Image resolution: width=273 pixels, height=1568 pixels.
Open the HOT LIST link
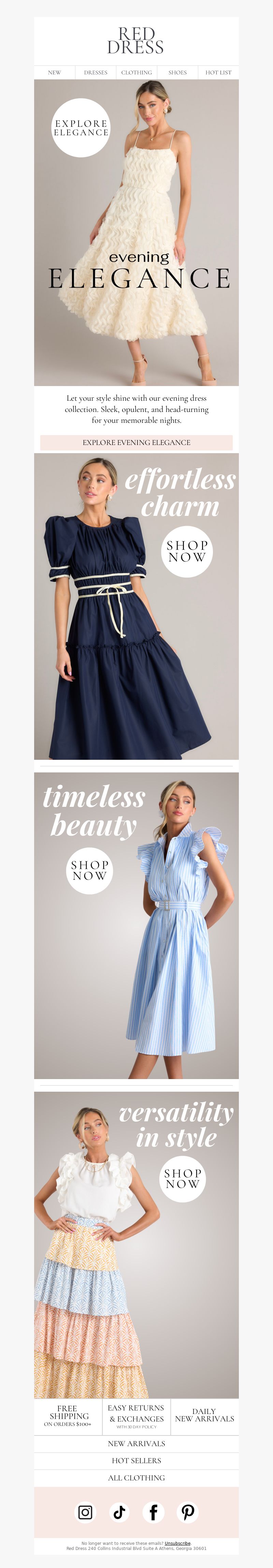pyautogui.click(x=218, y=73)
